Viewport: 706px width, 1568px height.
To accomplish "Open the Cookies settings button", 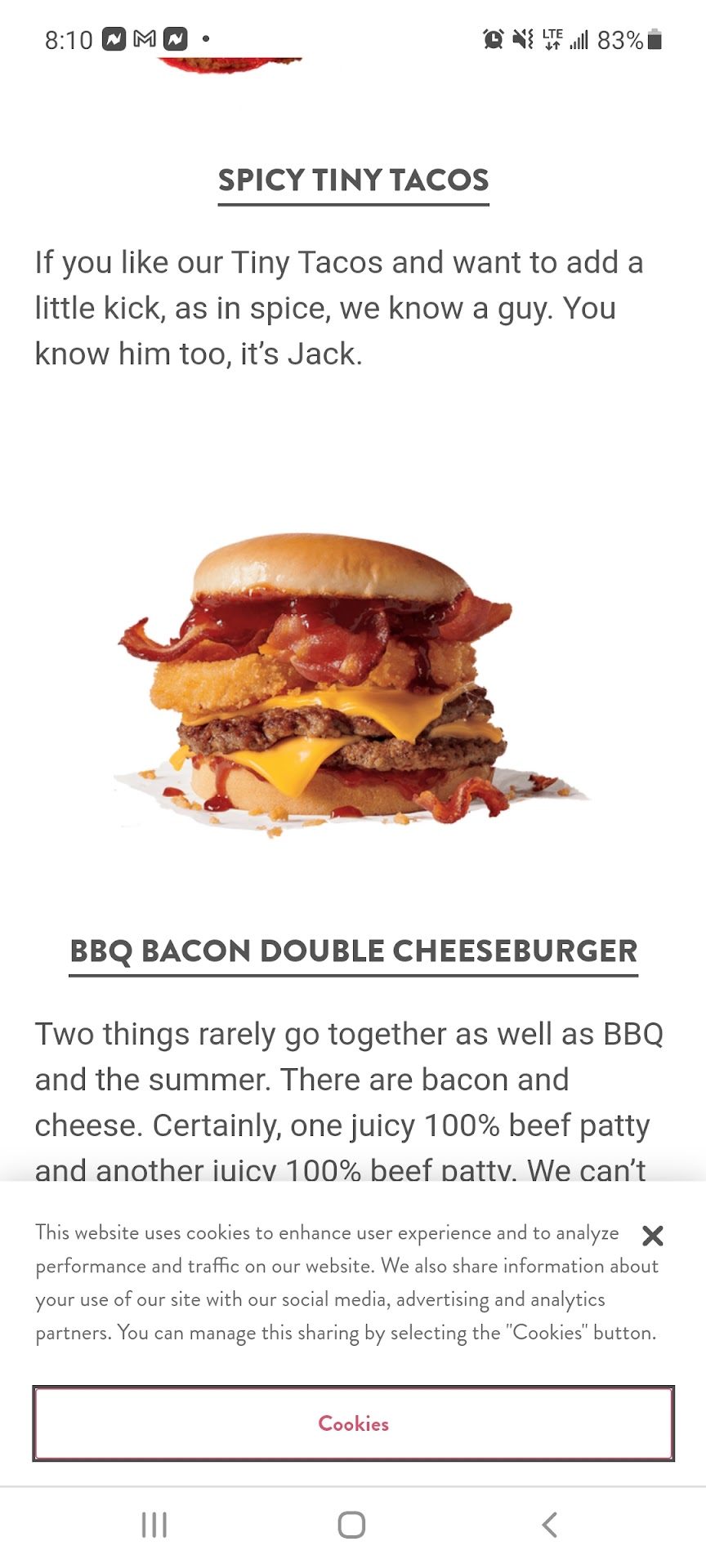I will pyautogui.click(x=353, y=1423).
